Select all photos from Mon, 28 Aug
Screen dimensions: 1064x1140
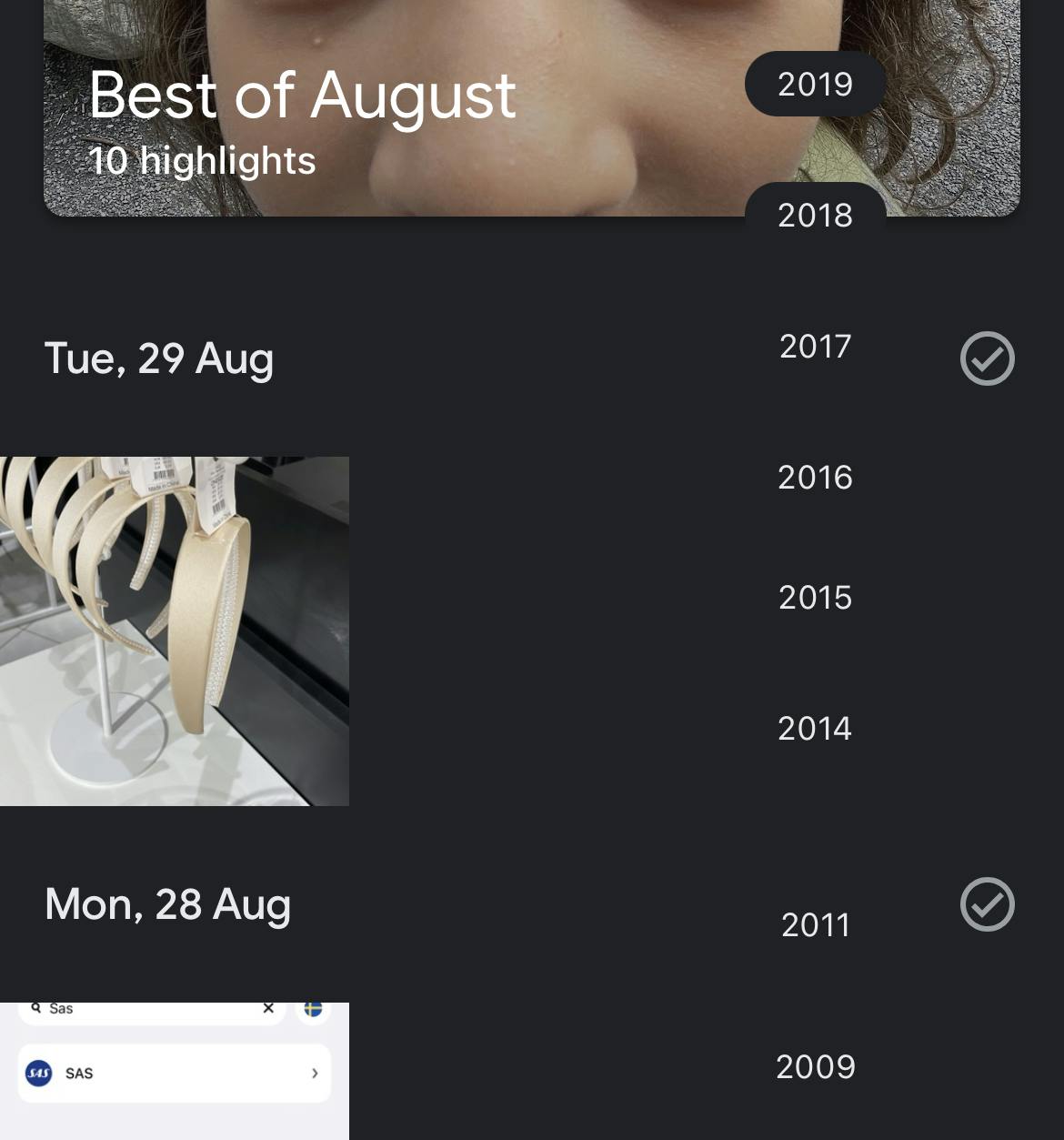(x=987, y=904)
